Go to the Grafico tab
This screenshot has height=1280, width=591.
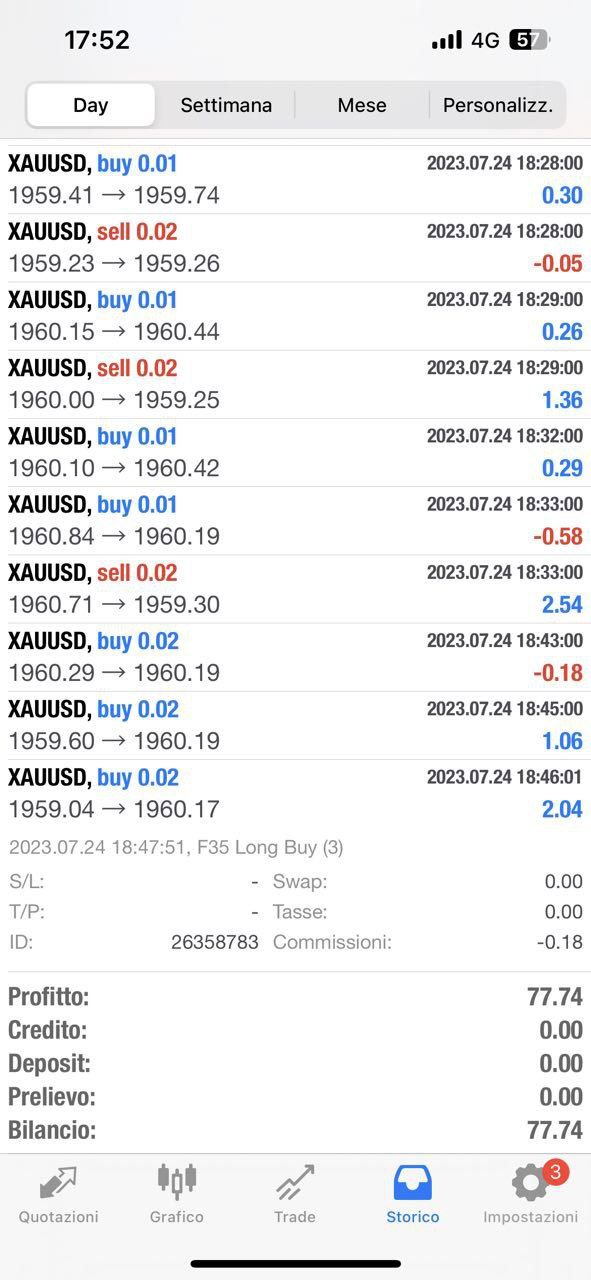coord(177,1195)
